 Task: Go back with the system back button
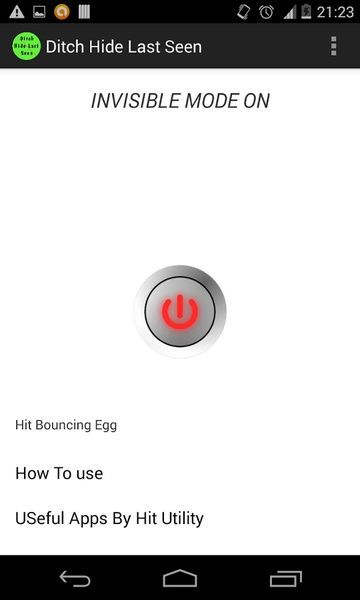click(75, 578)
